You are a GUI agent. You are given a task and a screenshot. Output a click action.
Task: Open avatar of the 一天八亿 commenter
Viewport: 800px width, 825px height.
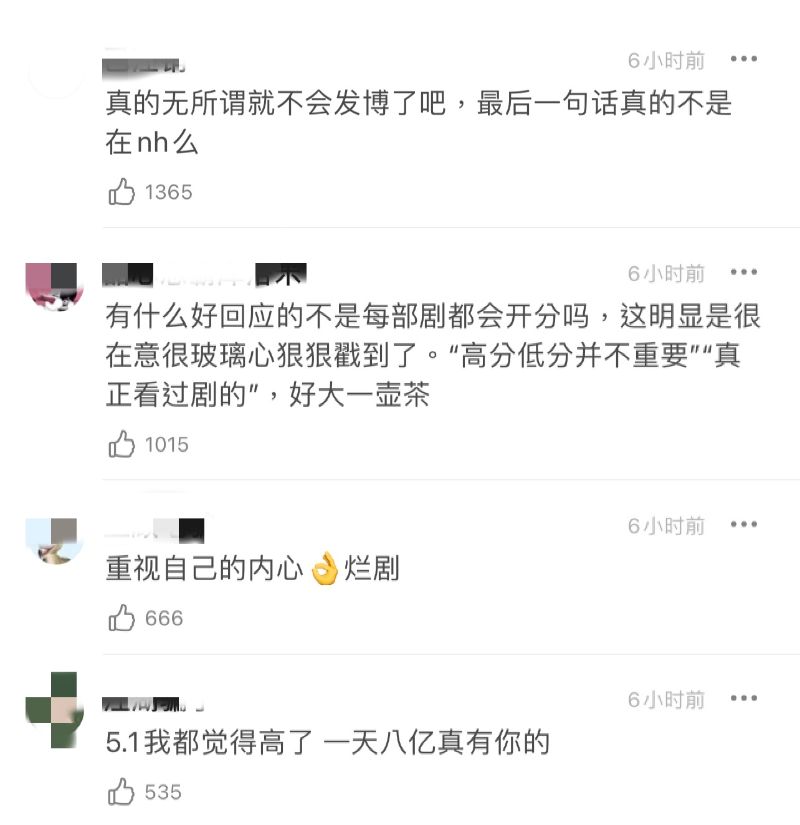(53, 709)
